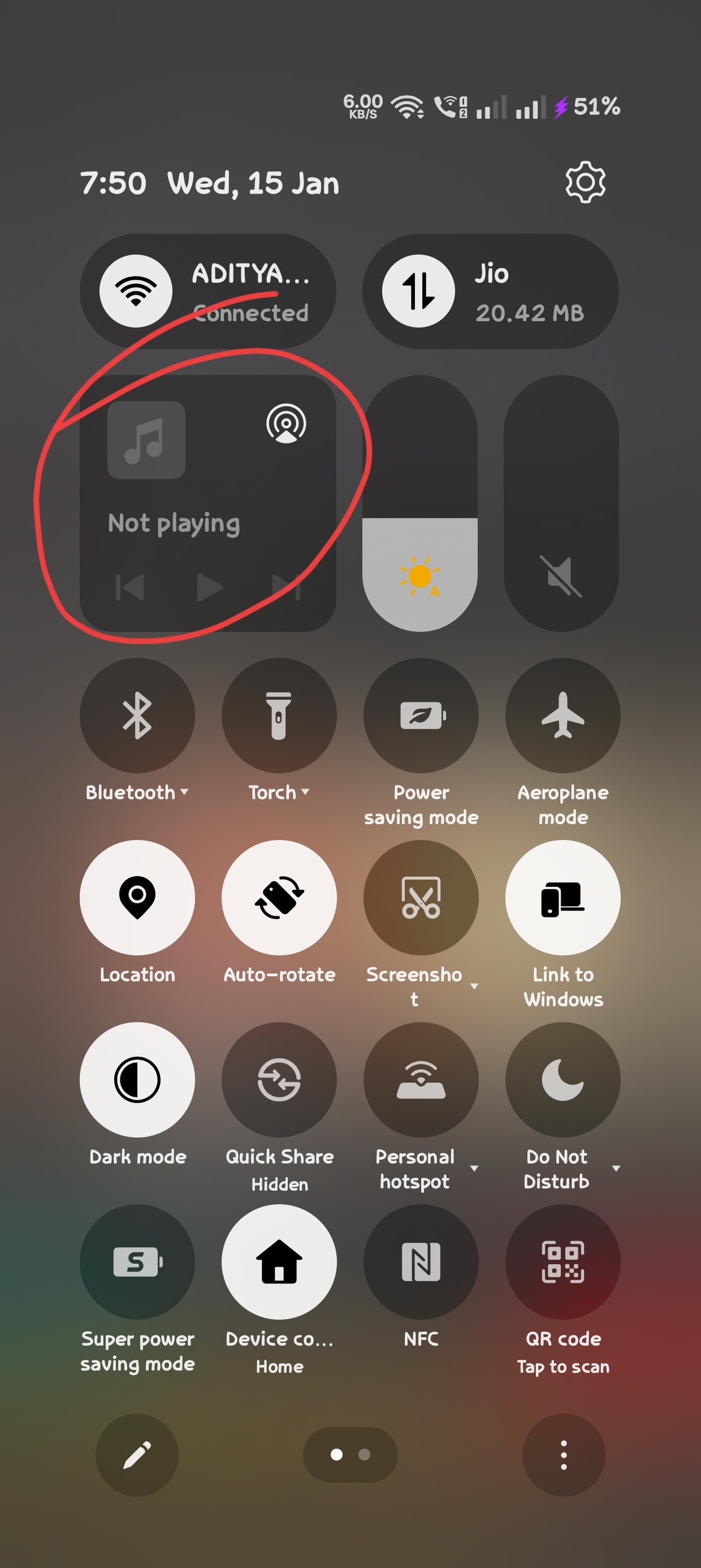
Task: Turn on Personal hotspot
Action: (421, 1080)
